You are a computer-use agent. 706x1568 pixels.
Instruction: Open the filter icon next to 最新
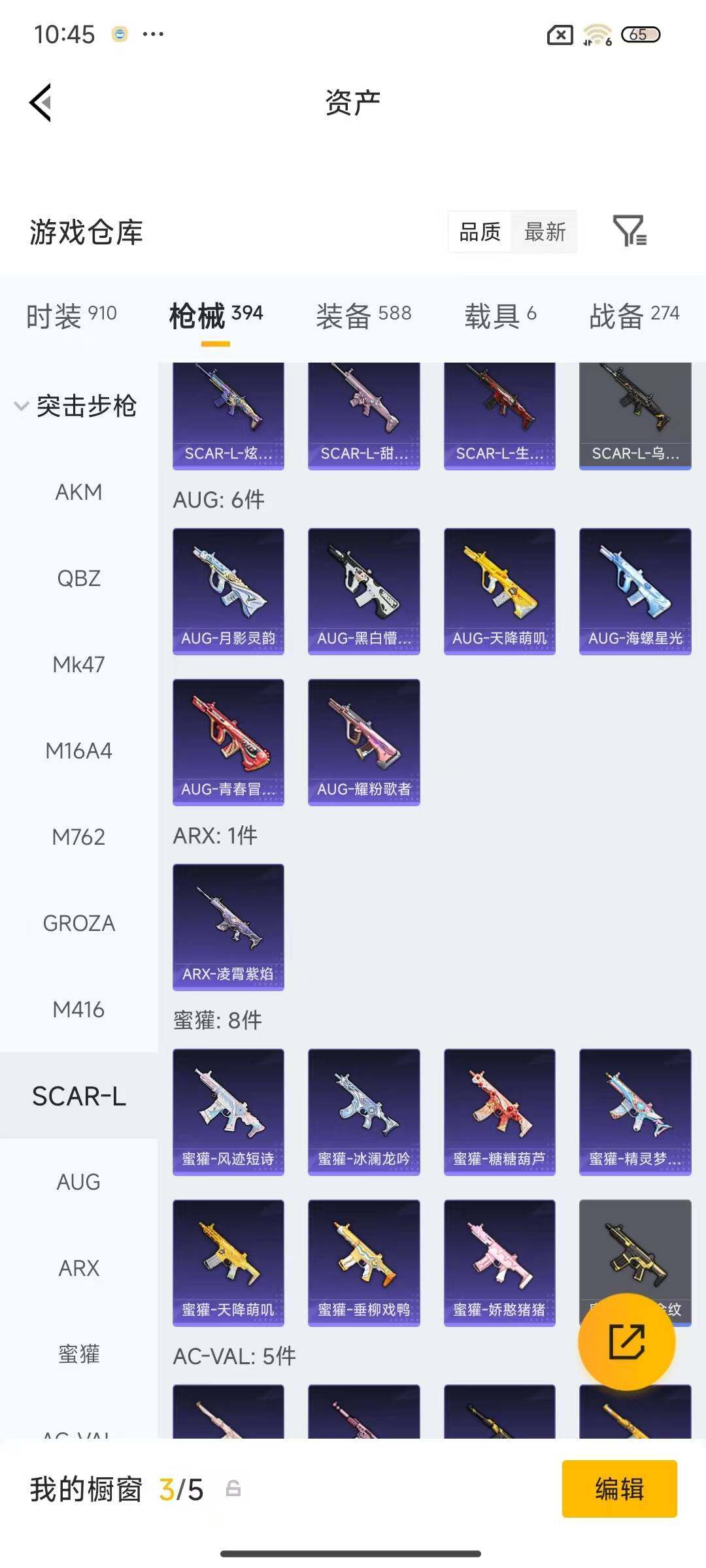pyautogui.click(x=630, y=231)
